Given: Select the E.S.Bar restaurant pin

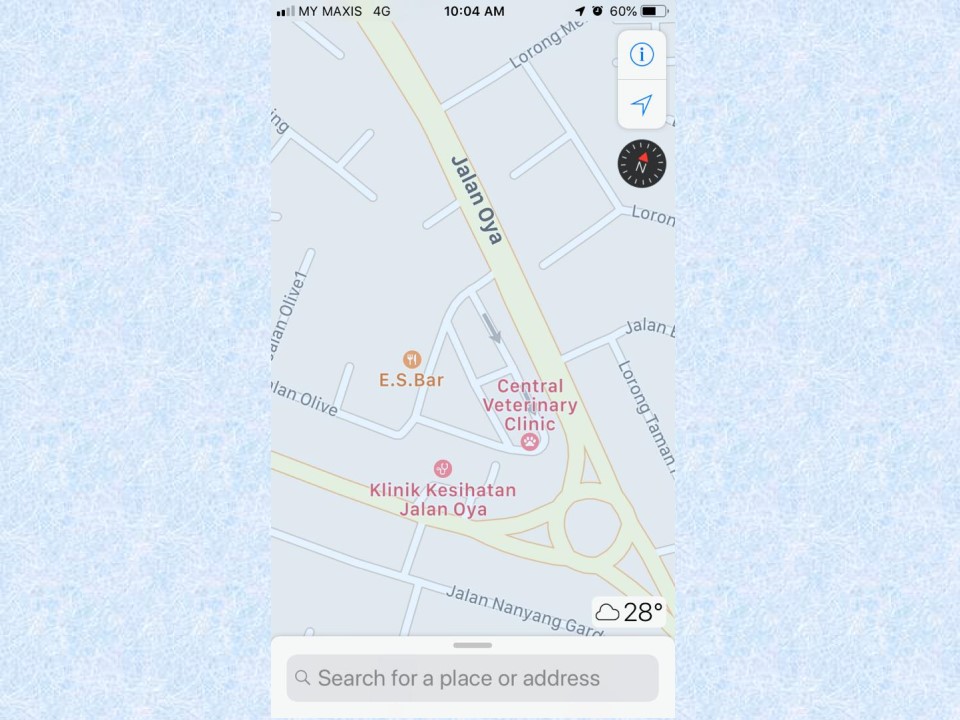Looking at the screenshot, I should (412, 360).
